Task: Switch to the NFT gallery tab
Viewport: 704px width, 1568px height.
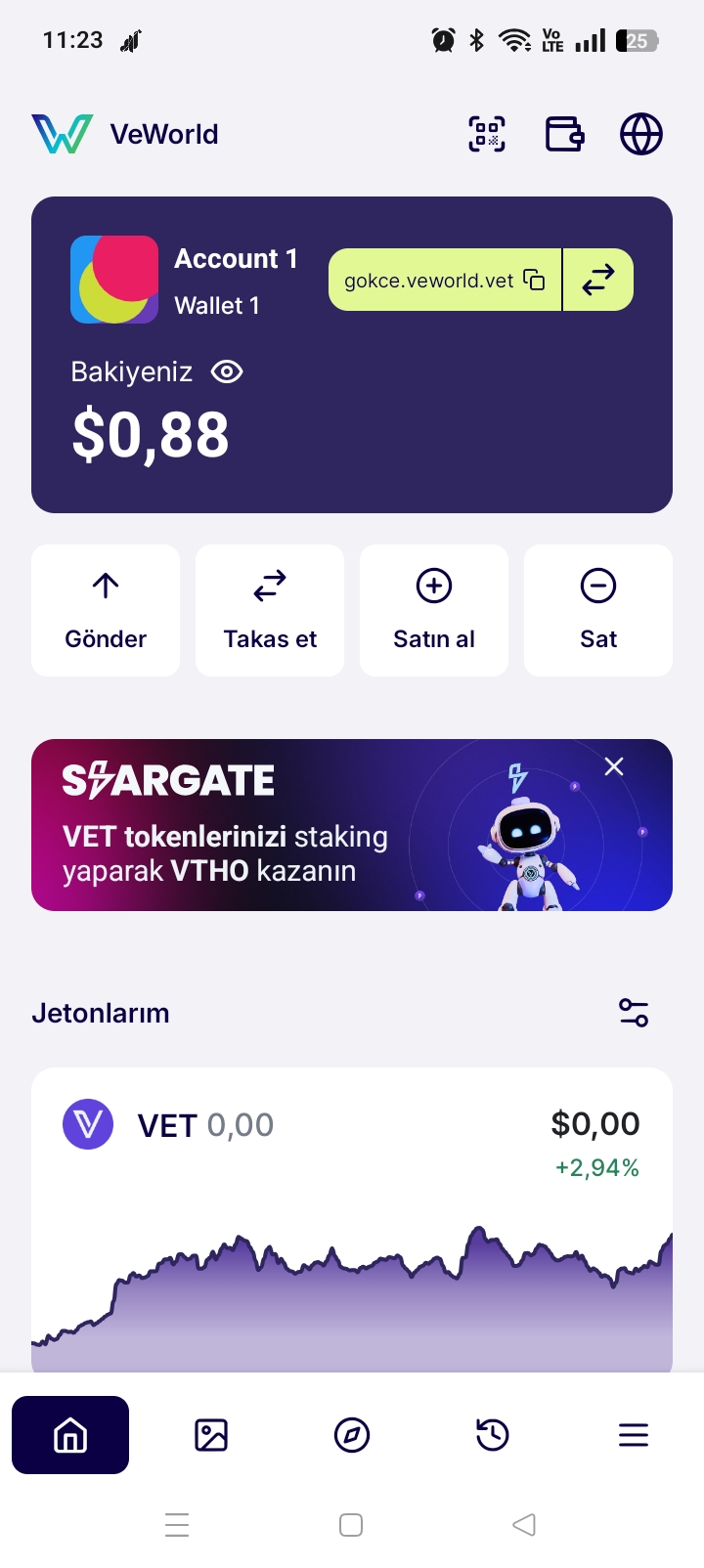Action: click(x=211, y=1435)
